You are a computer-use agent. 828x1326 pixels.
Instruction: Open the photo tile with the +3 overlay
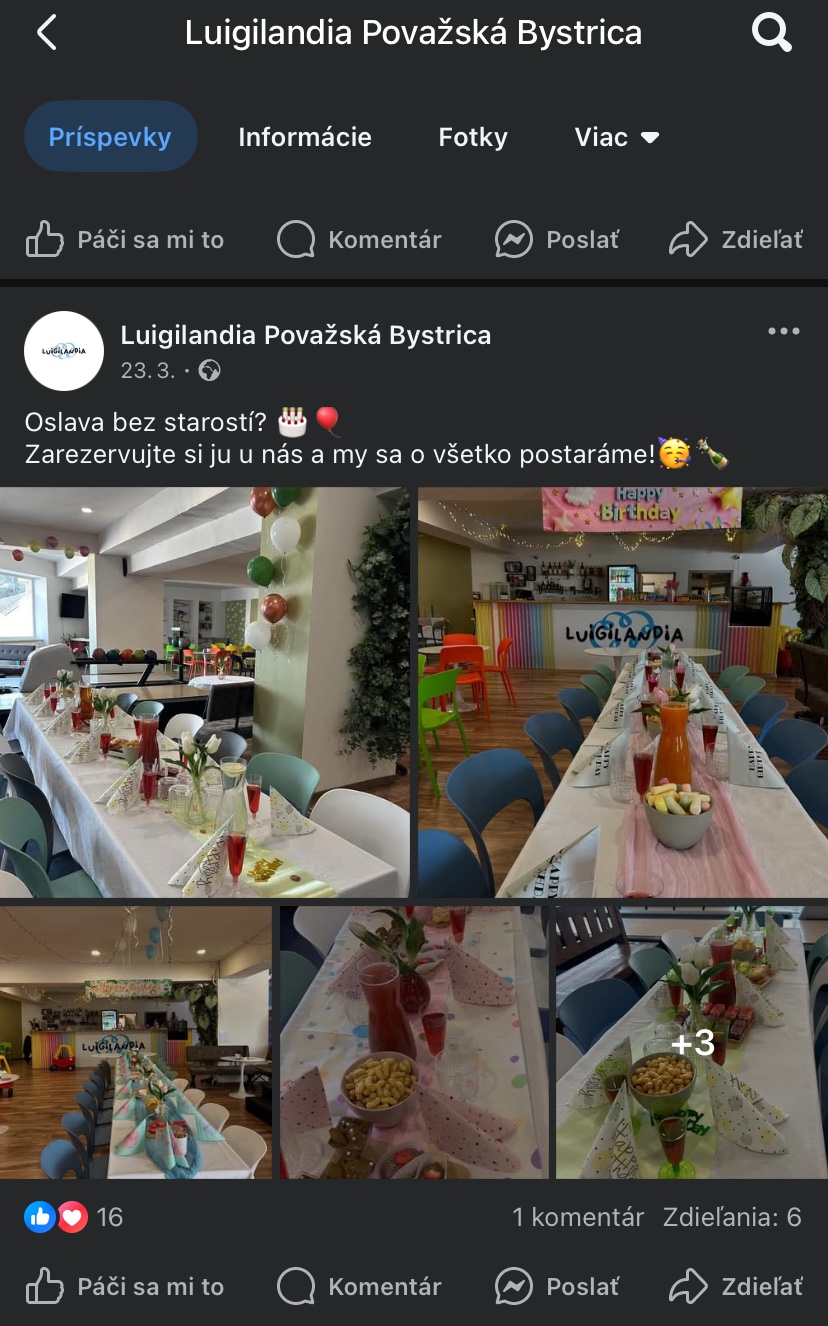pos(692,1042)
